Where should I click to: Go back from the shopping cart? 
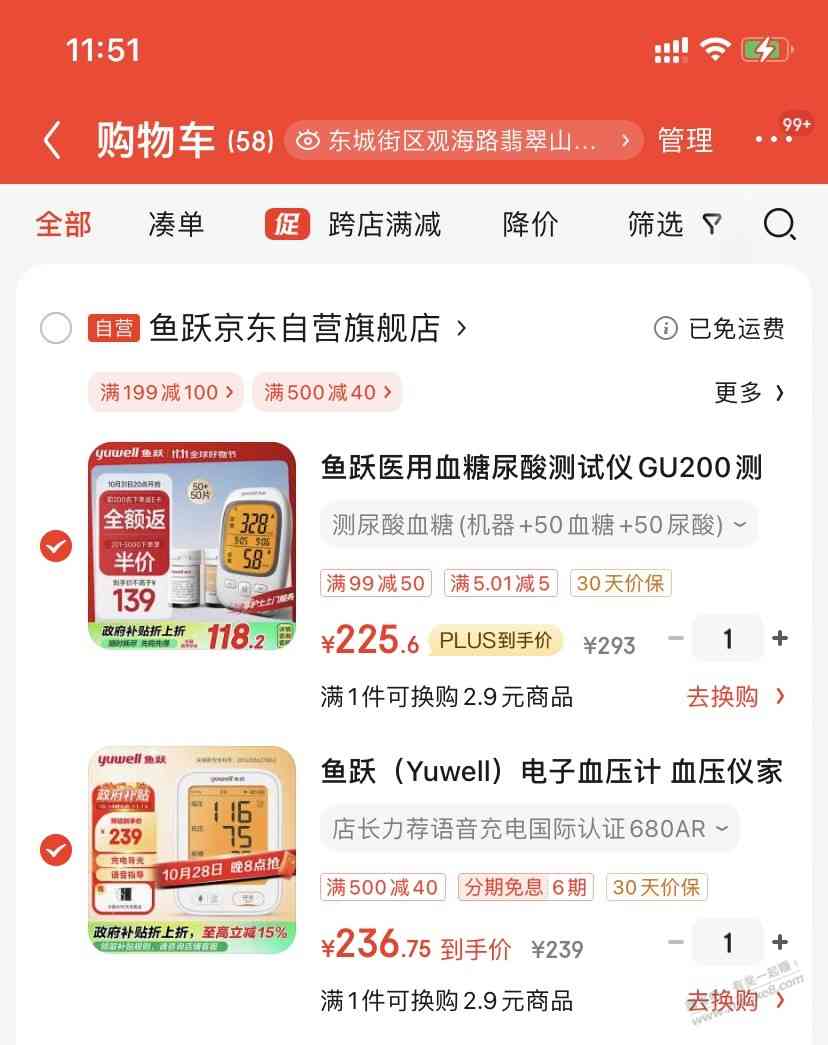point(52,141)
